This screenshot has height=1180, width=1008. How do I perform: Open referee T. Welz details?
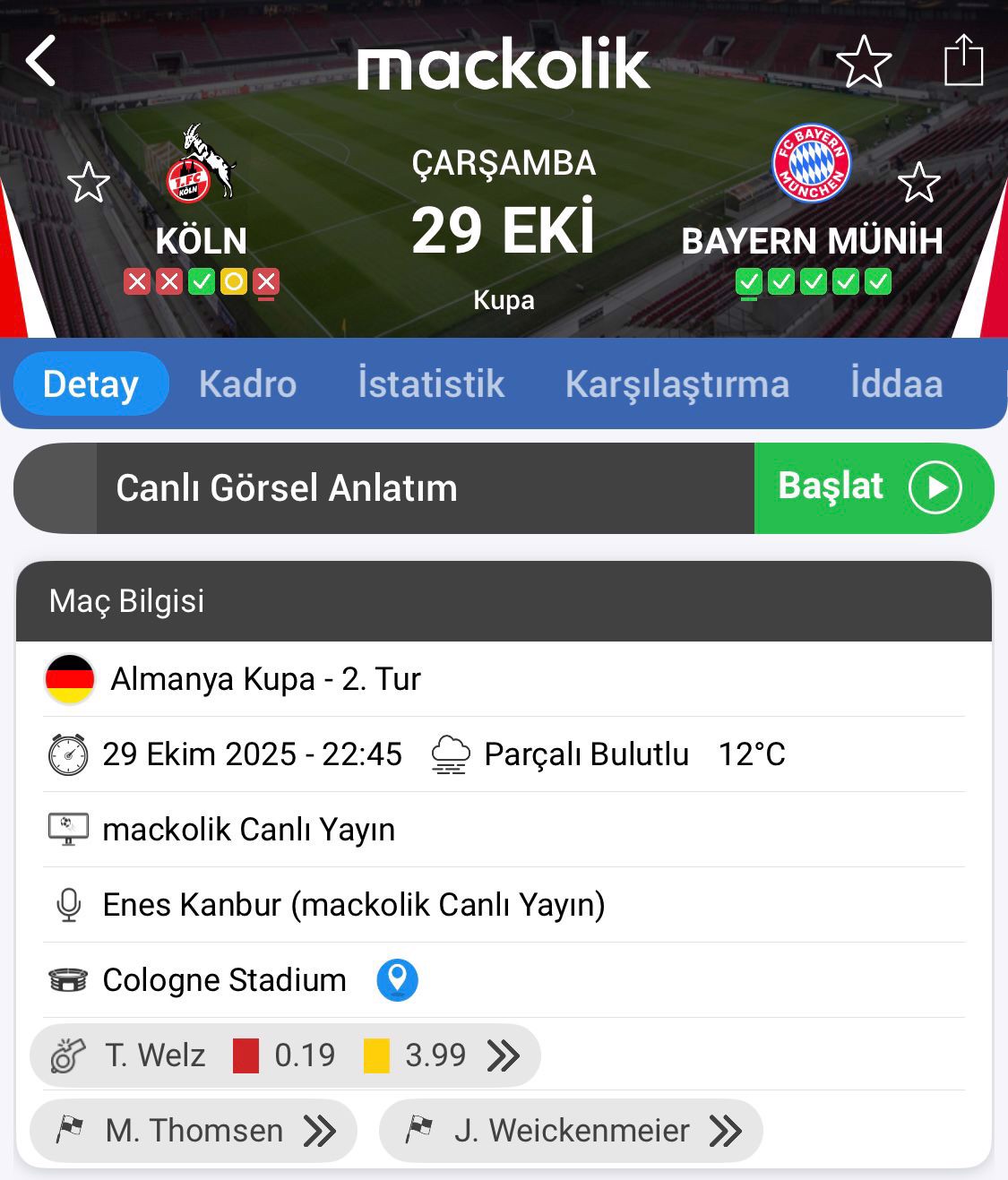[285, 1055]
